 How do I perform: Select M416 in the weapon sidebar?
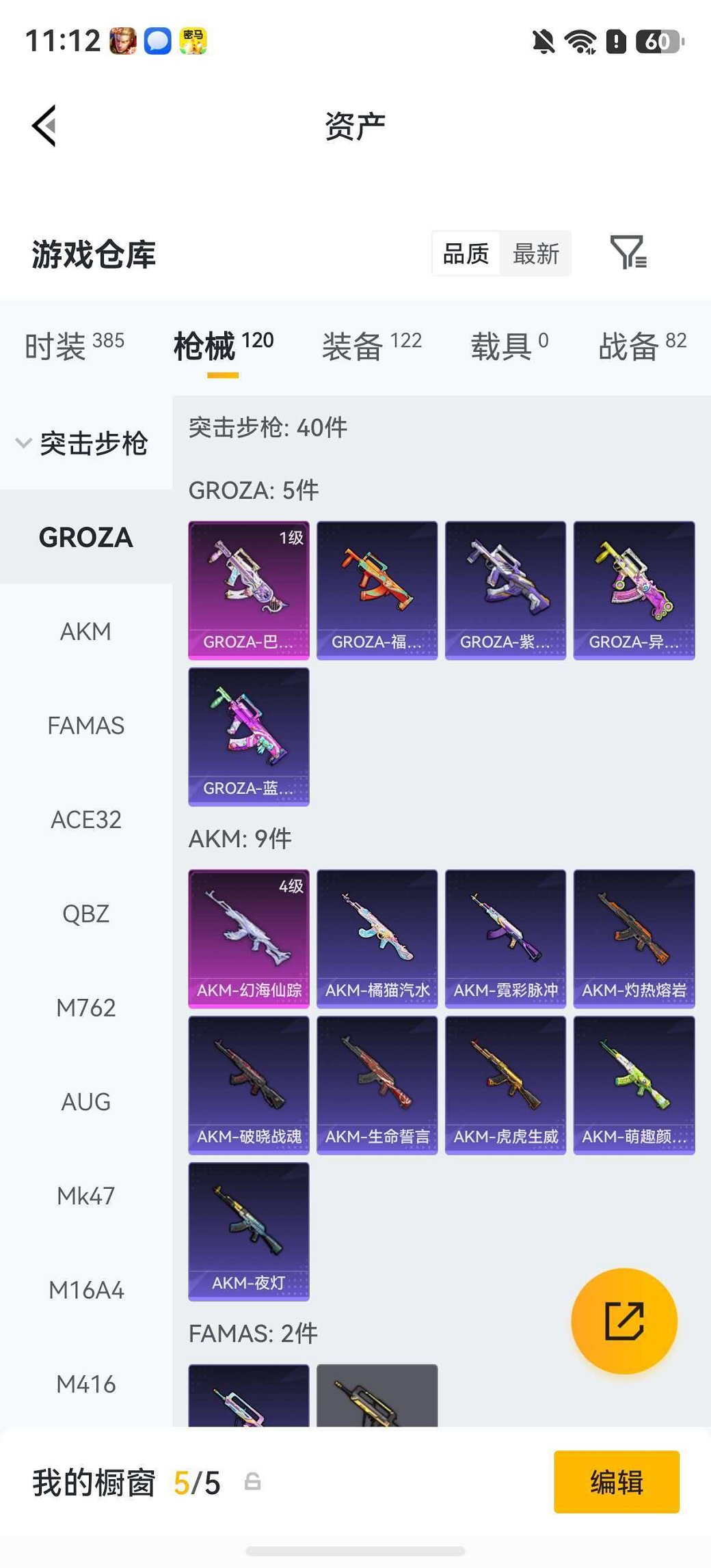(86, 1384)
